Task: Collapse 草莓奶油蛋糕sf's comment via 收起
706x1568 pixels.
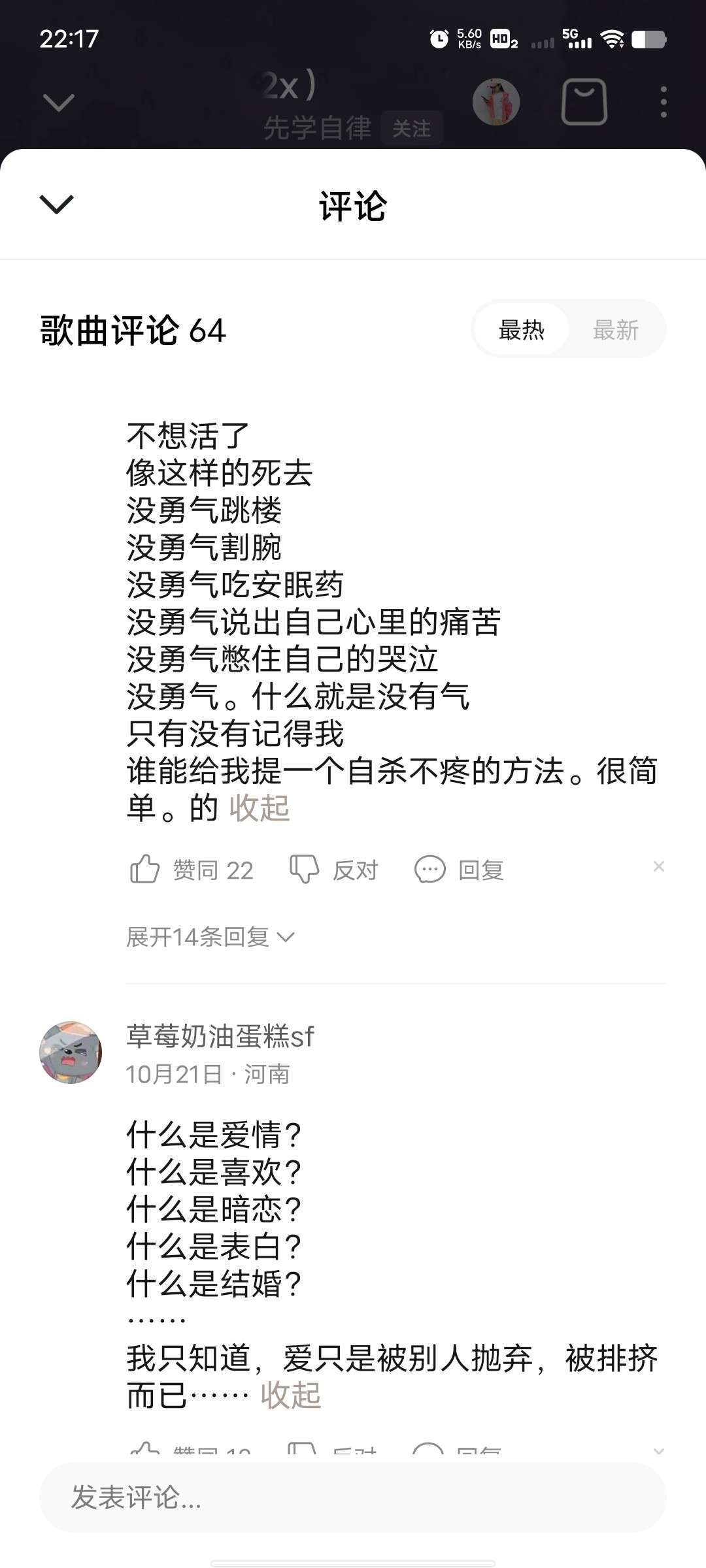Action: 290,1396
